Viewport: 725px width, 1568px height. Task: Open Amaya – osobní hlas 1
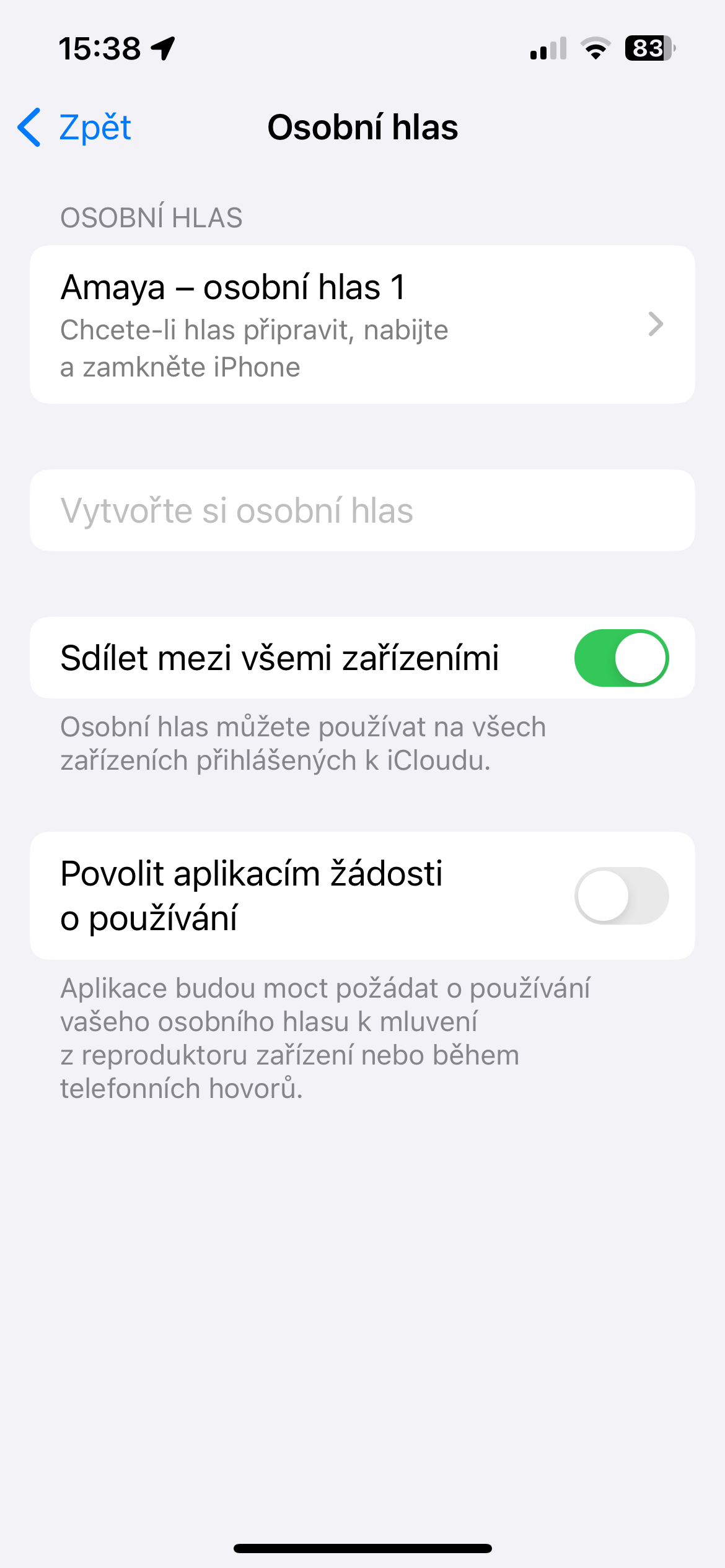pyautogui.click(x=362, y=324)
